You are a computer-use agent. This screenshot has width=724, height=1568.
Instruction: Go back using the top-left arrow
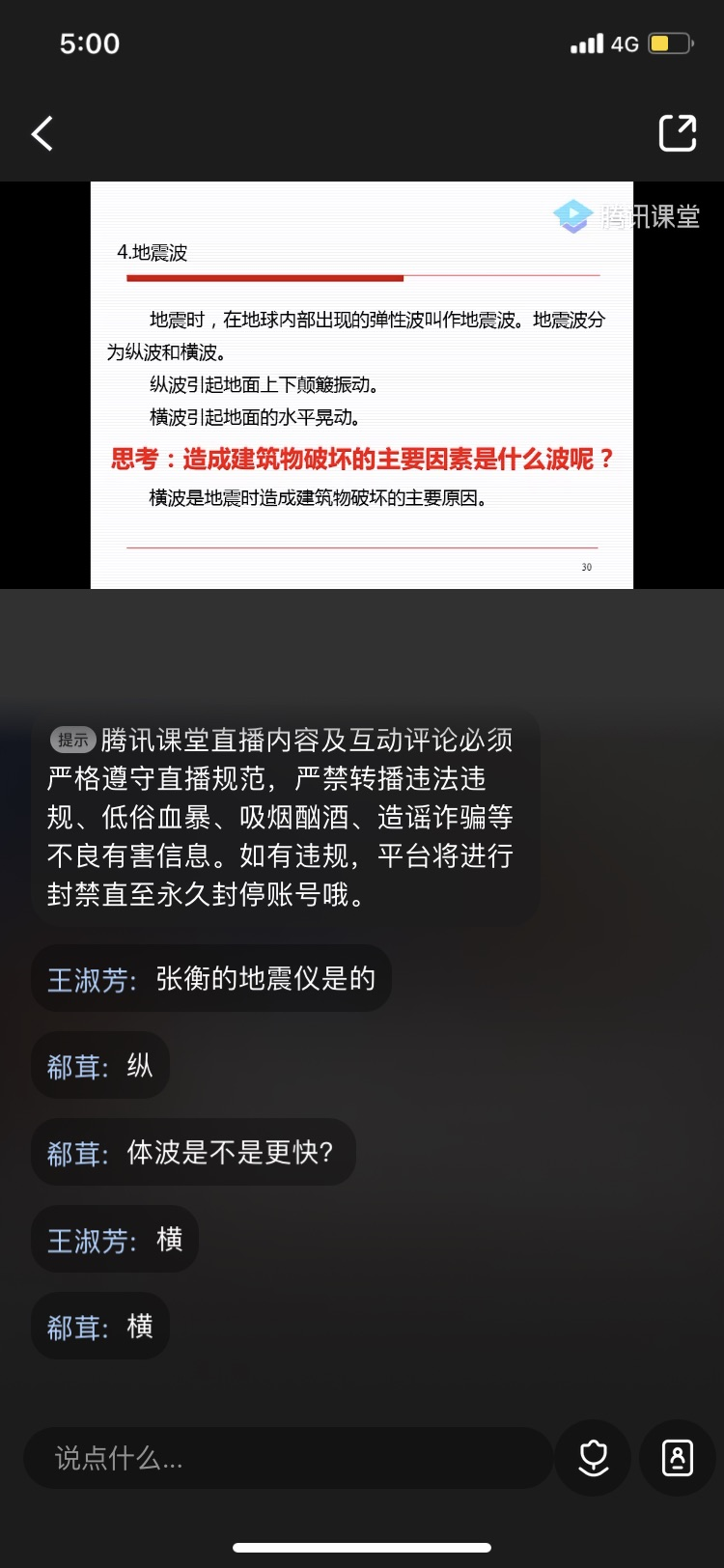click(42, 133)
